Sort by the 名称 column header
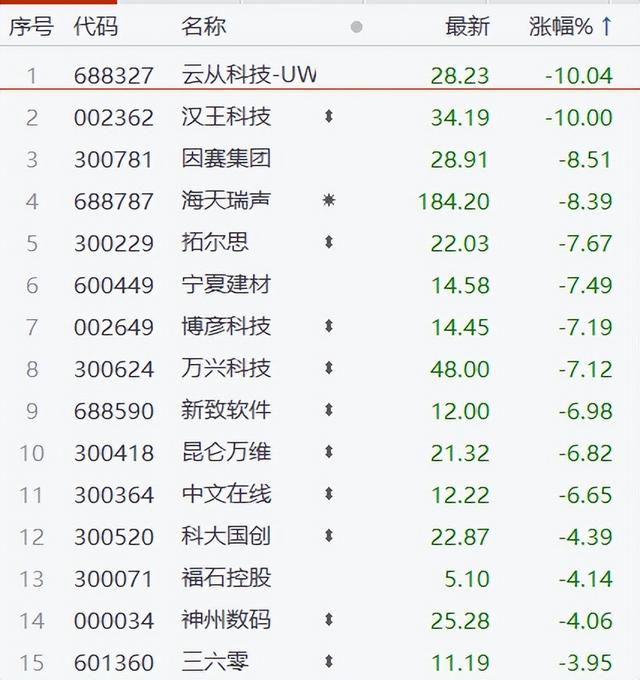 (204, 27)
